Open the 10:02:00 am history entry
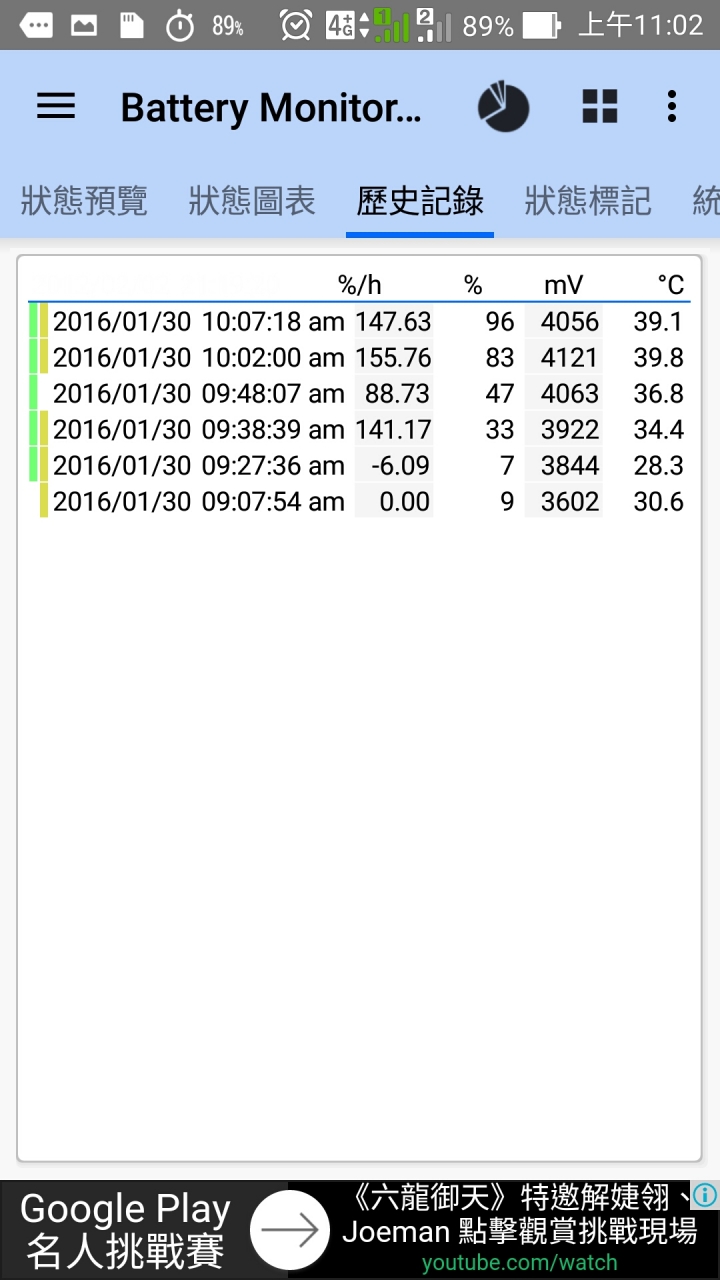Viewport: 720px width, 1280px height. pyautogui.click(x=360, y=357)
